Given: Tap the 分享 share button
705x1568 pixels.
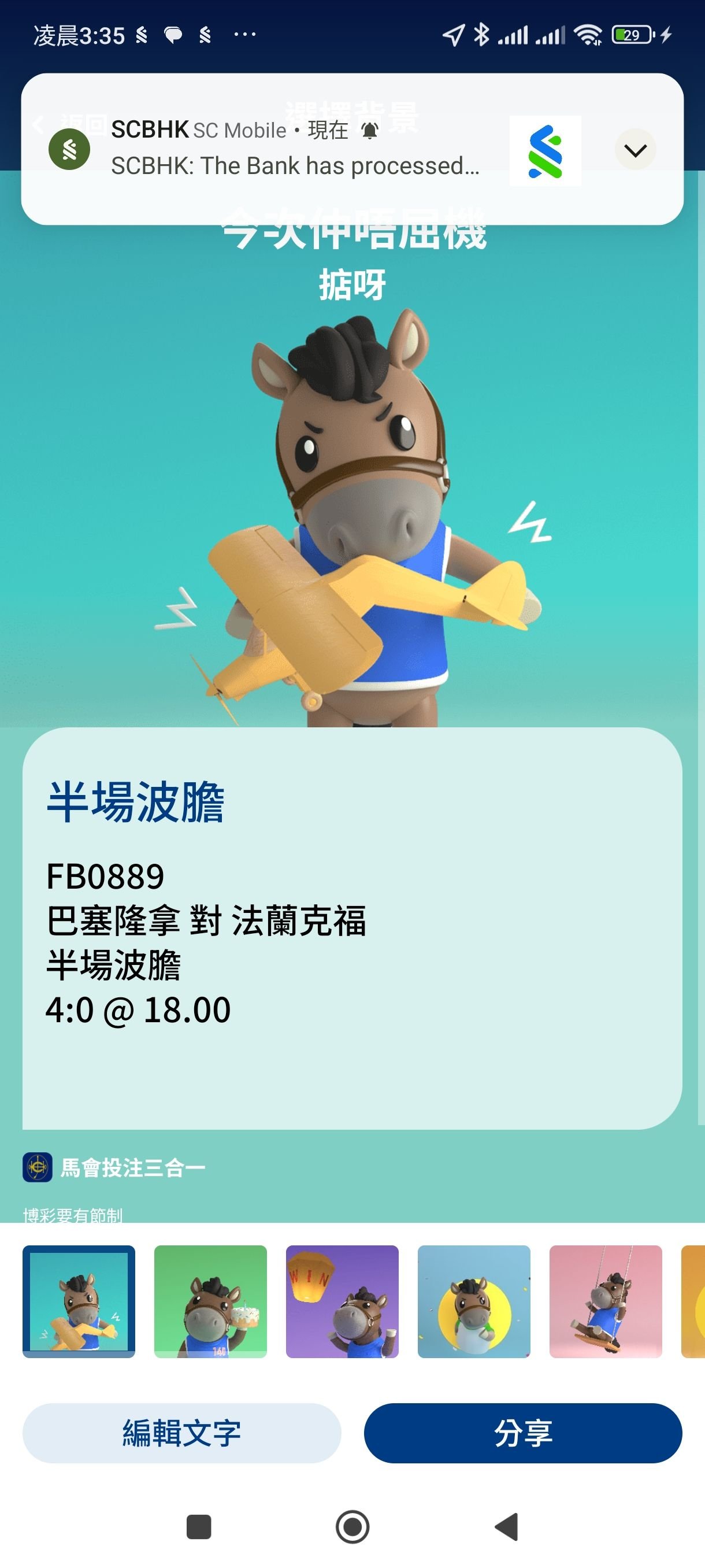Looking at the screenshot, I should (522, 1433).
